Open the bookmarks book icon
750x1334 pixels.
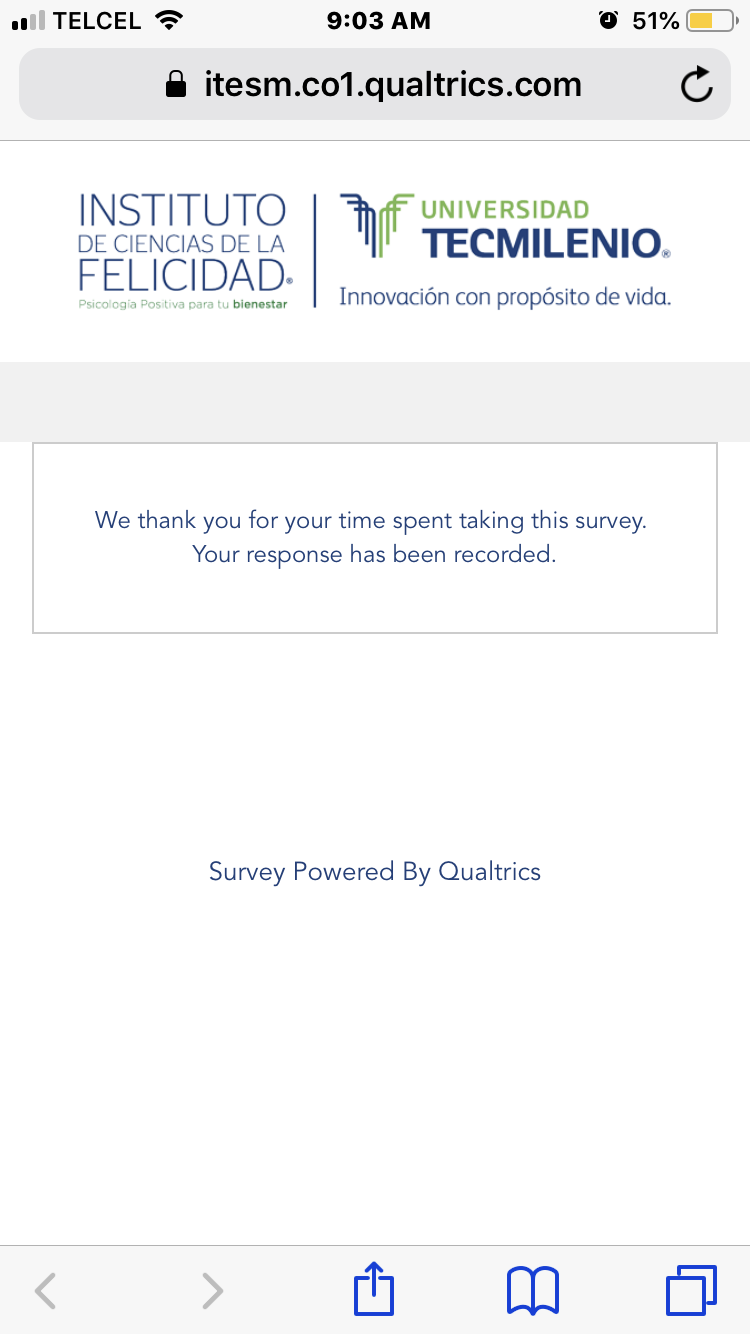(533, 1290)
